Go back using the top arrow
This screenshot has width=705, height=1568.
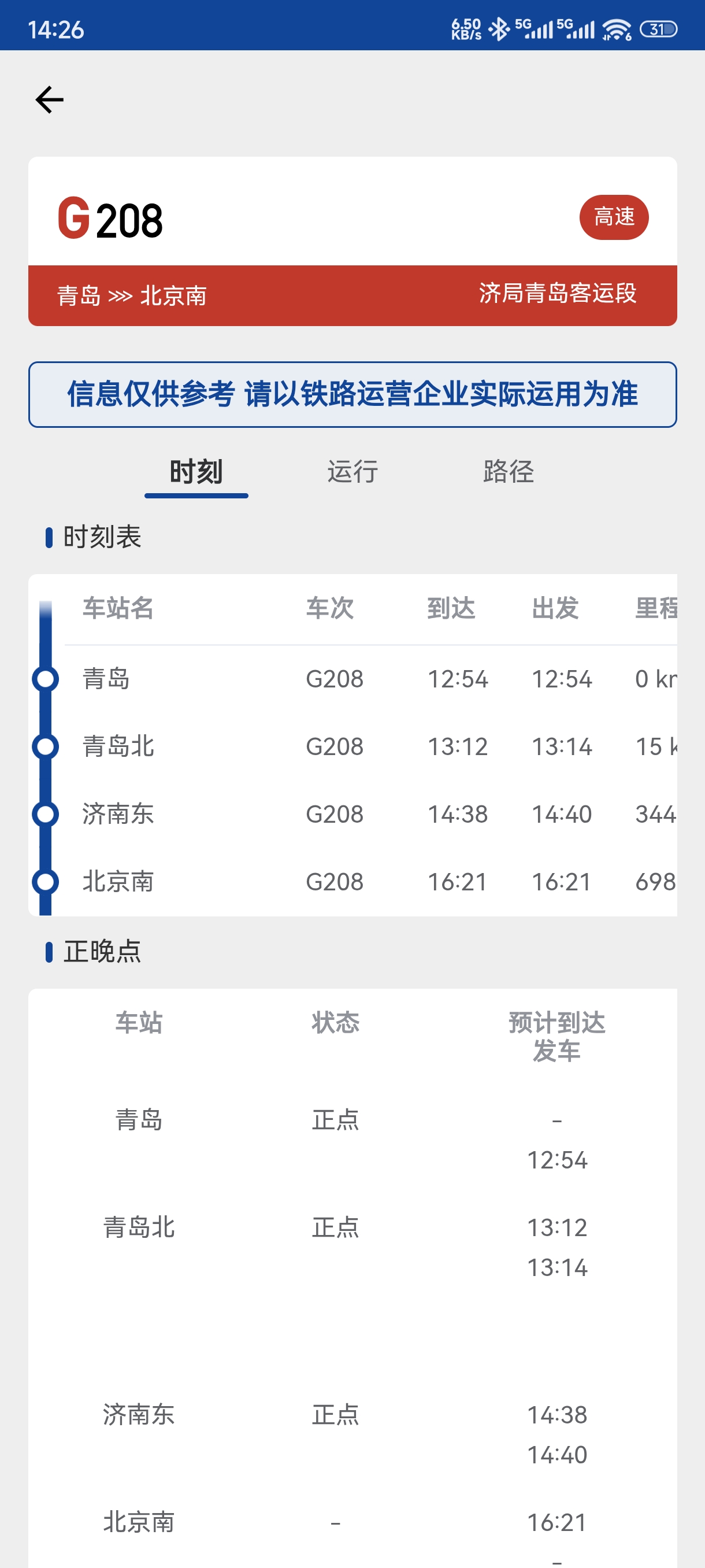coord(49,100)
